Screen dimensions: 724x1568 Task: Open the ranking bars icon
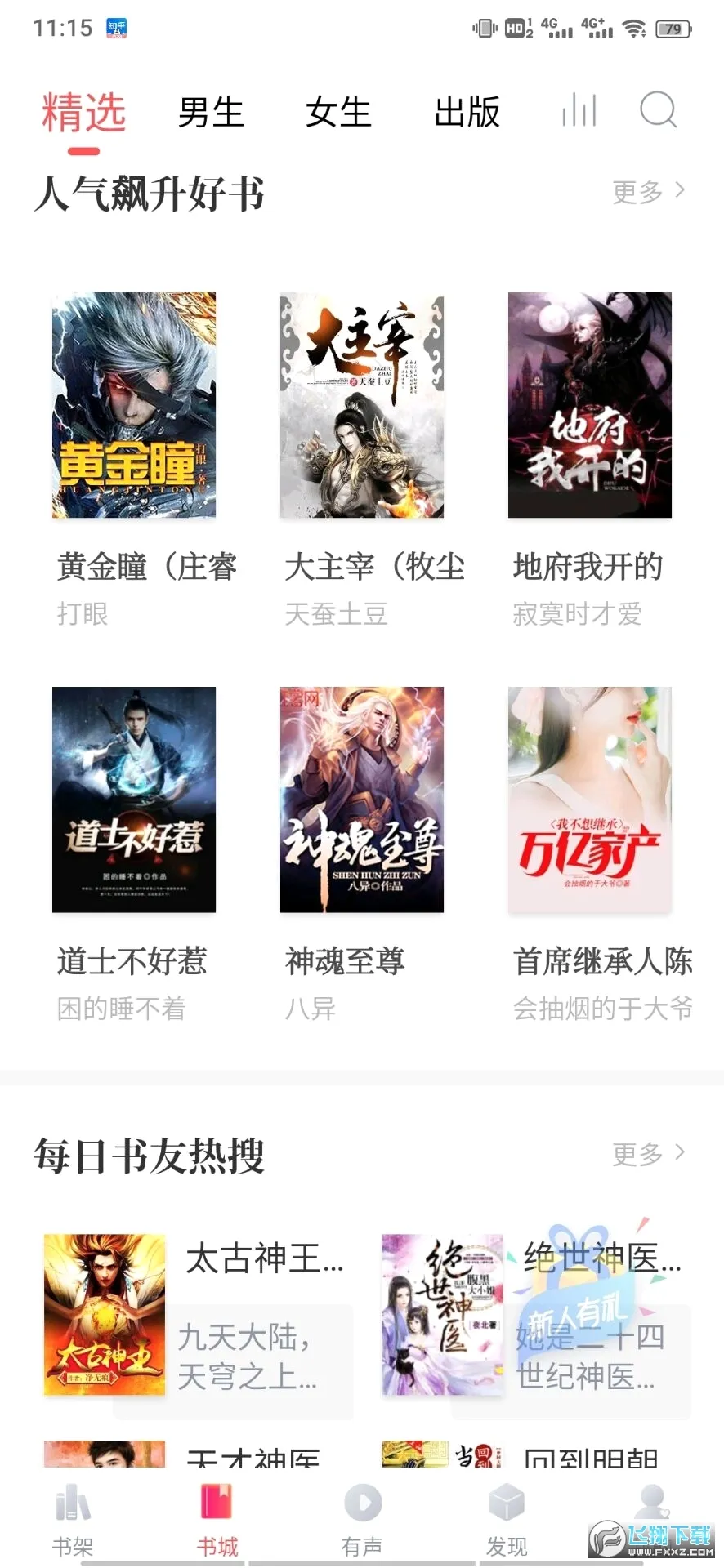tap(579, 110)
